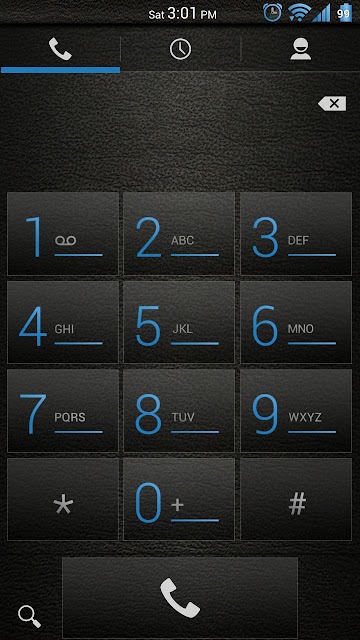The image size is (360, 640).
Task: Select the dialer phone tab
Action: (x=60, y=49)
